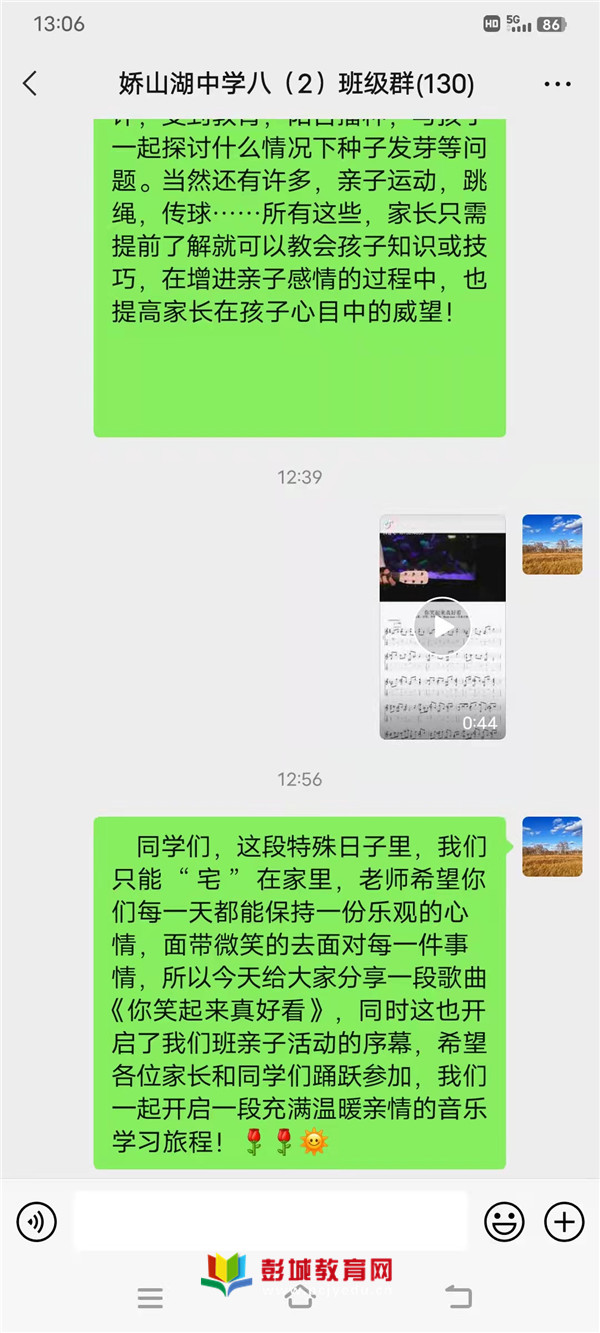Open the chat's three-dot overflow menu
Screen dimensions: 600x1333
(557, 84)
